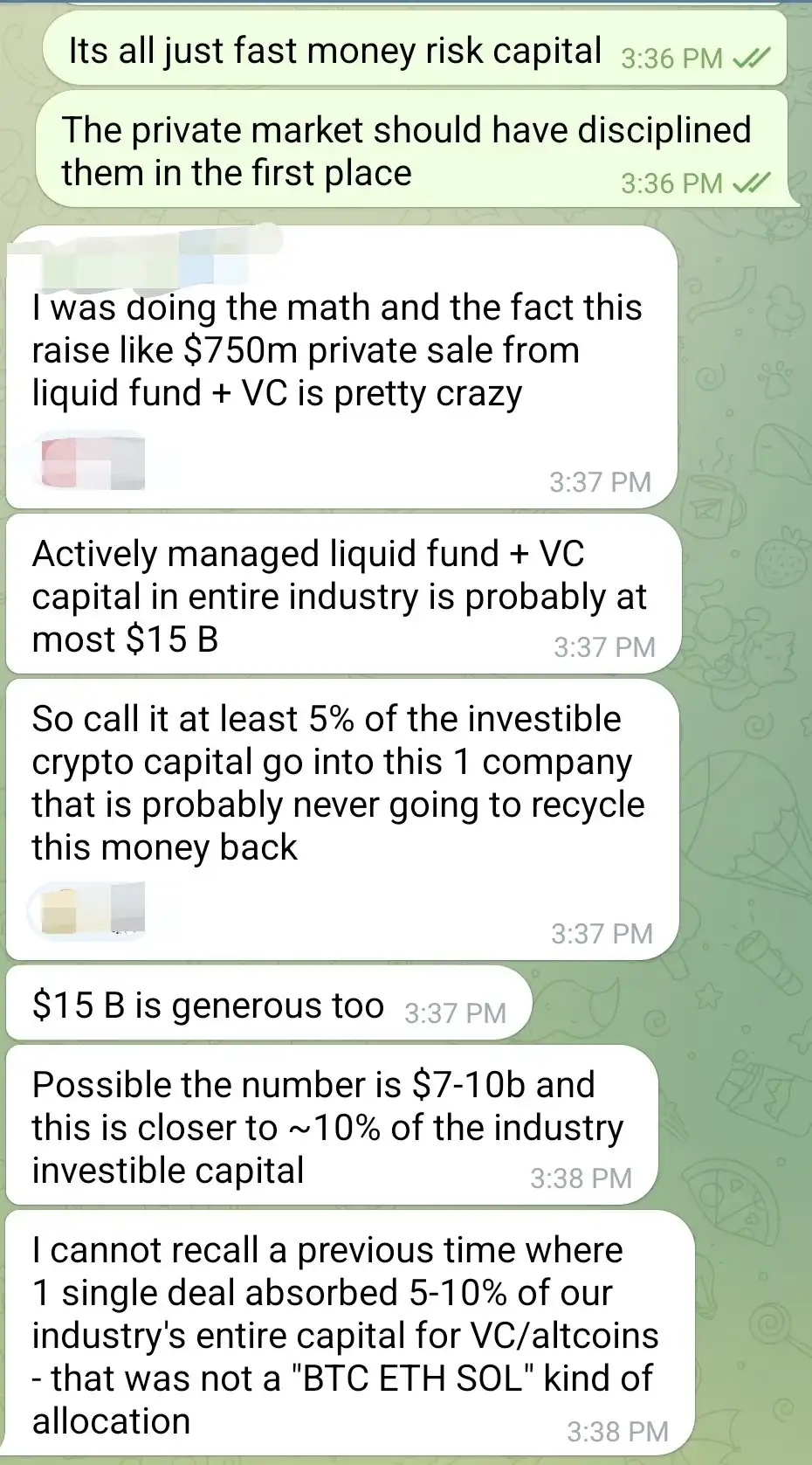812x1465 pixels.
Task: Select the '$15 B is generous too' bubble
Action: tap(210, 1005)
